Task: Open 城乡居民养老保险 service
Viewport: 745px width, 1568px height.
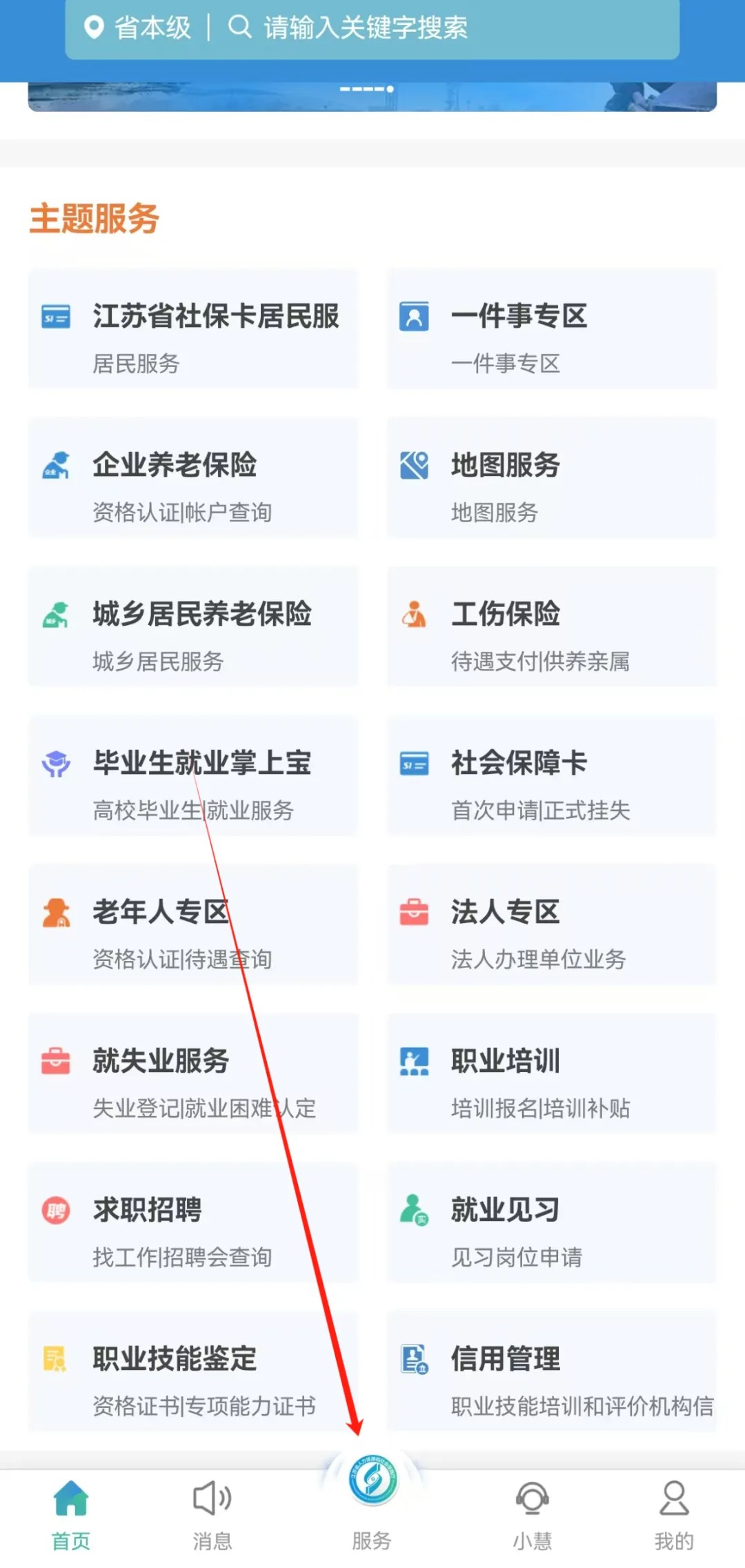Action: (193, 627)
